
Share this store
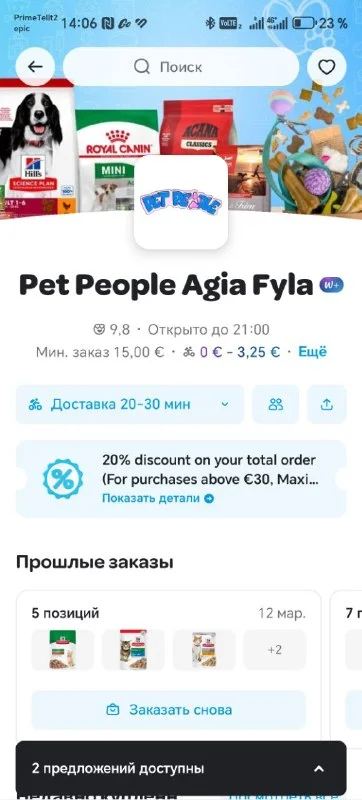[327, 405]
